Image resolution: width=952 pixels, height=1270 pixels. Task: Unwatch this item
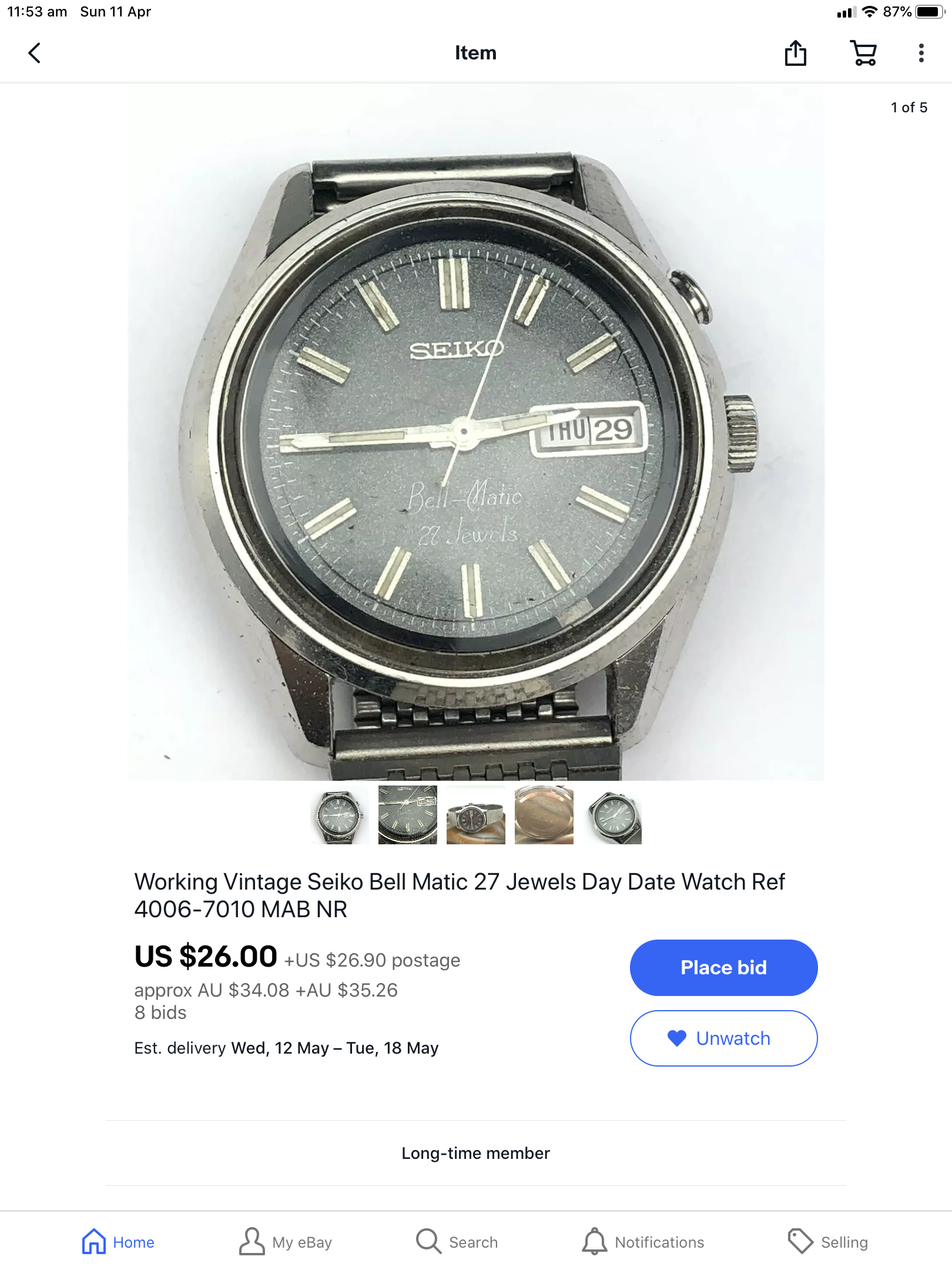coord(723,1038)
